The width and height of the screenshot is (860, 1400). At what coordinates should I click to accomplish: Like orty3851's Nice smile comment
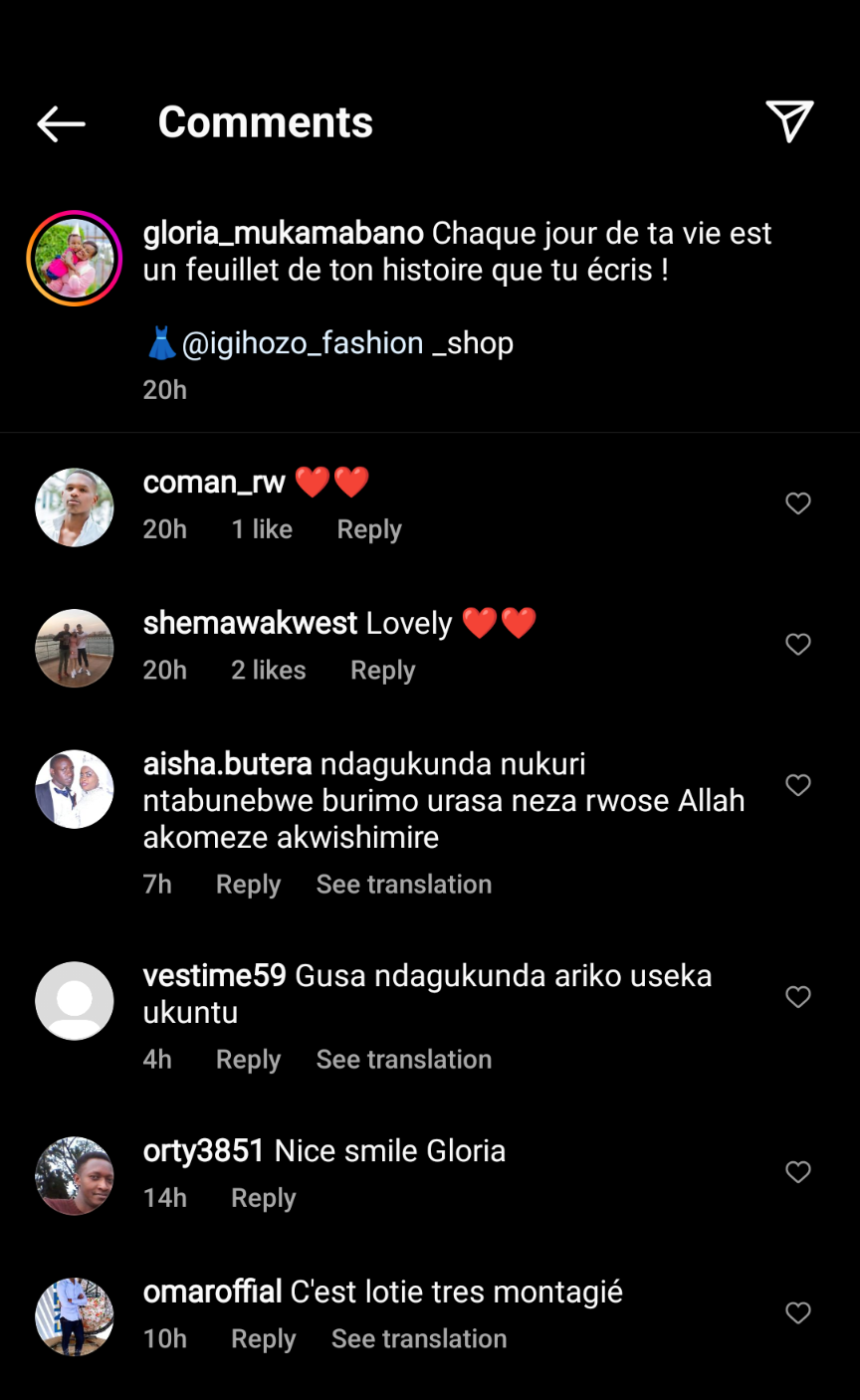tap(798, 1172)
